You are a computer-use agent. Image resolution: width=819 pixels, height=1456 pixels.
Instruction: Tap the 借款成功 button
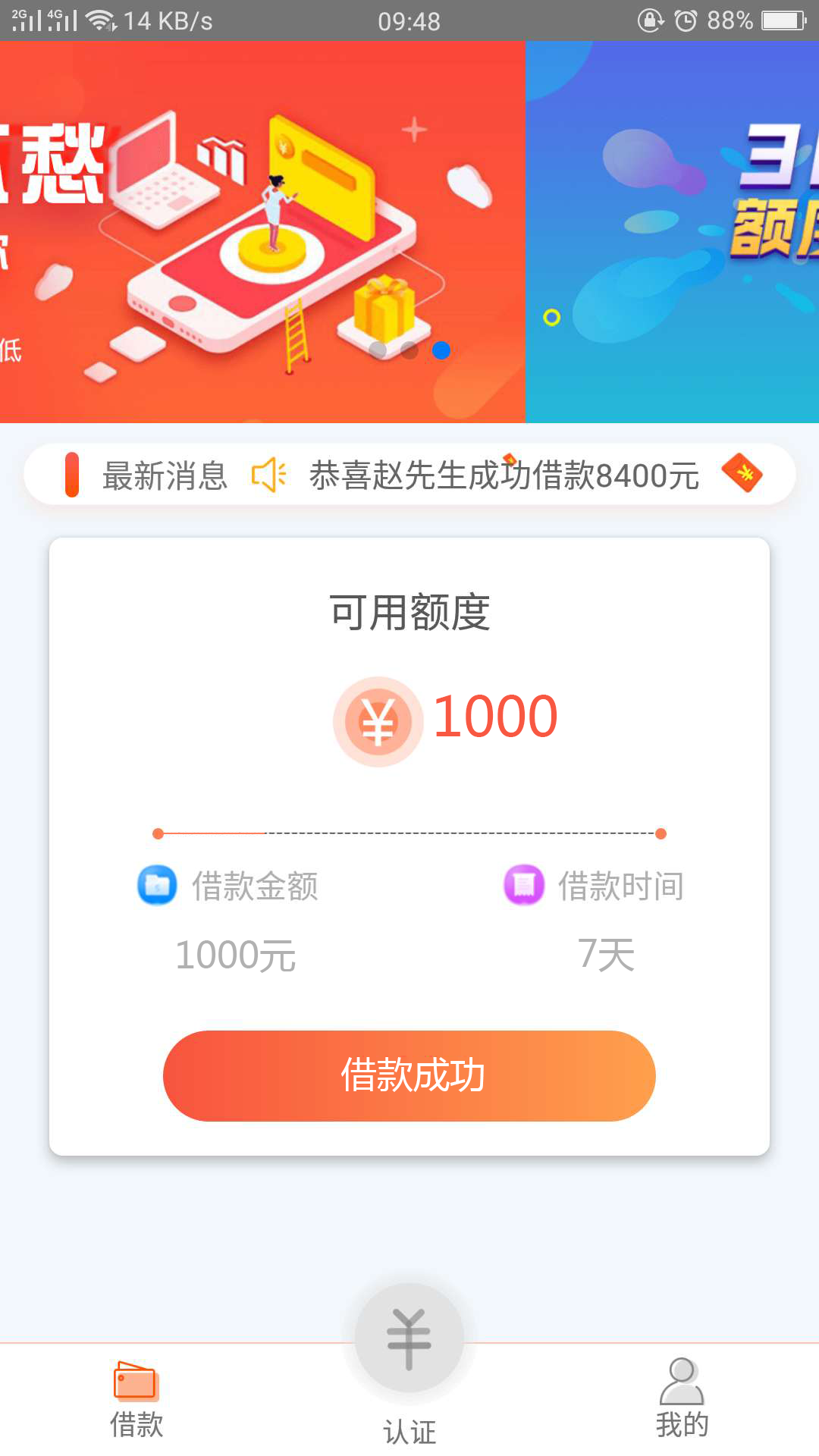pyautogui.click(x=409, y=1075)
